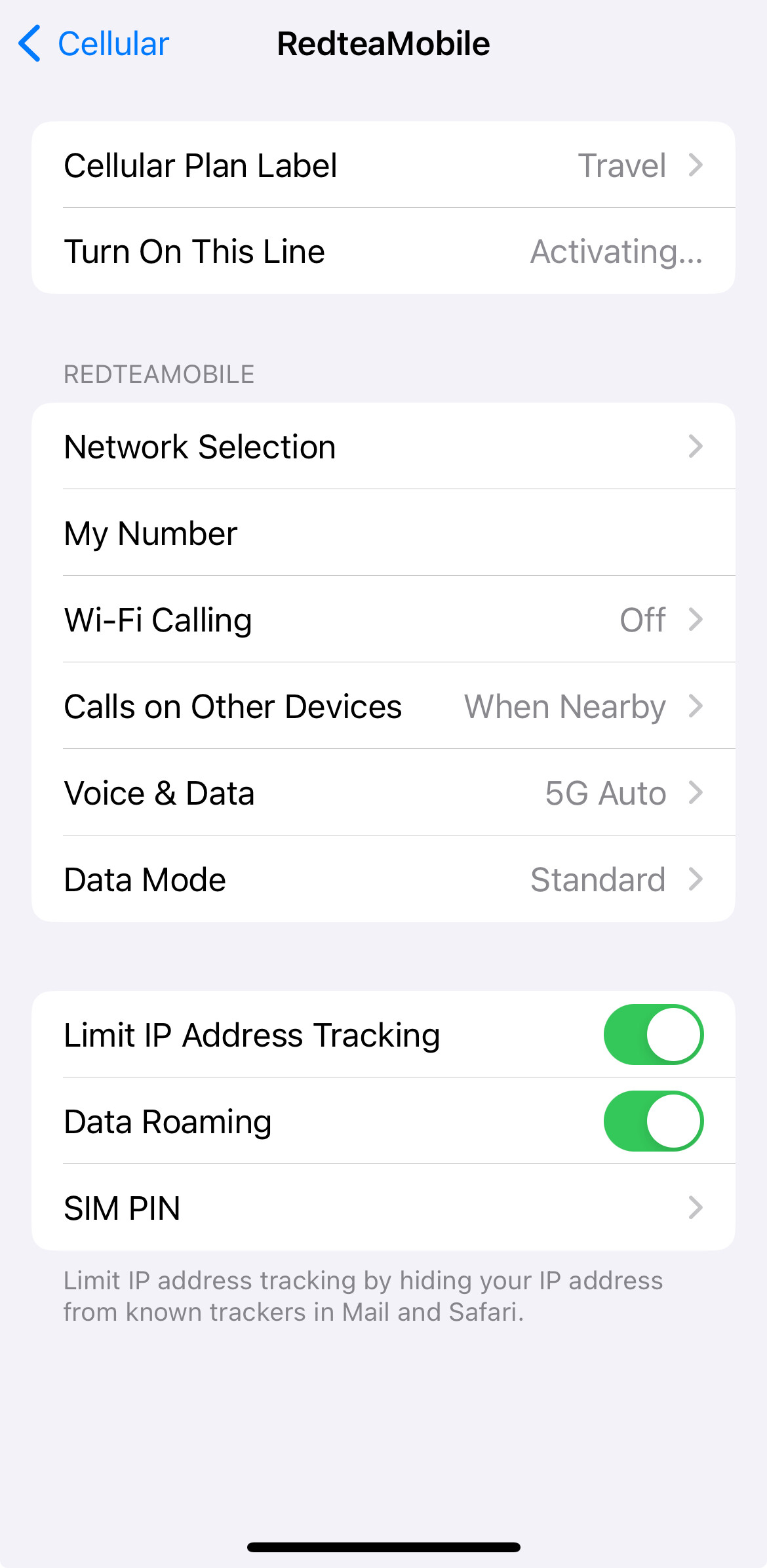767x1568 pixels.
Task: Open Network Selection
Action: 383,447
